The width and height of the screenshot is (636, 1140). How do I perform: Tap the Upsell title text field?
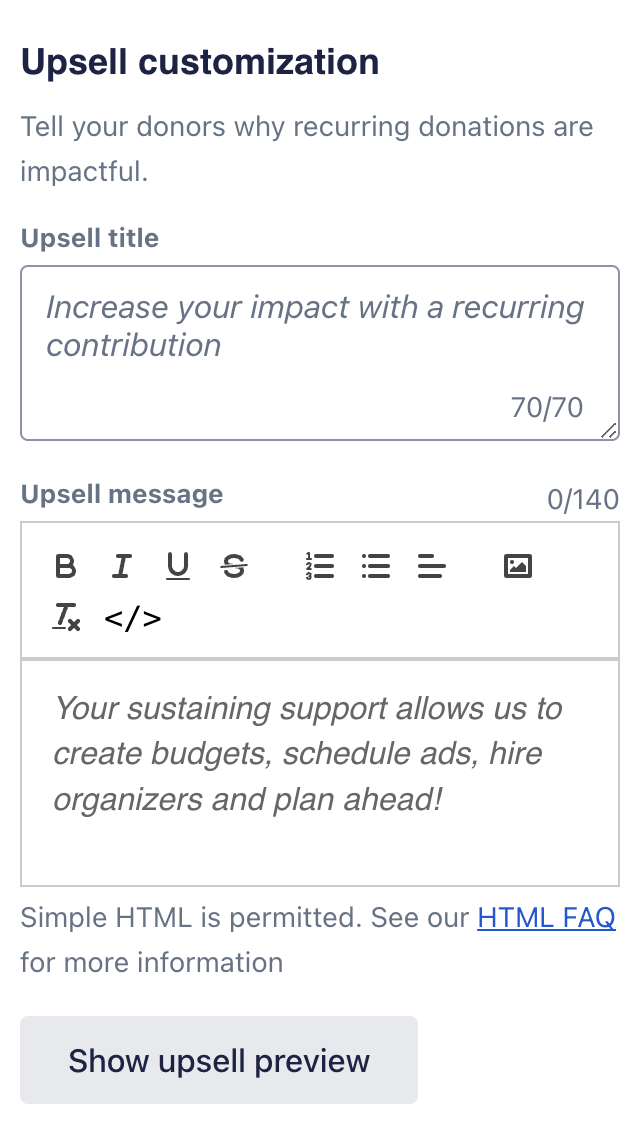pyautogui.click(x=318, y=350)
